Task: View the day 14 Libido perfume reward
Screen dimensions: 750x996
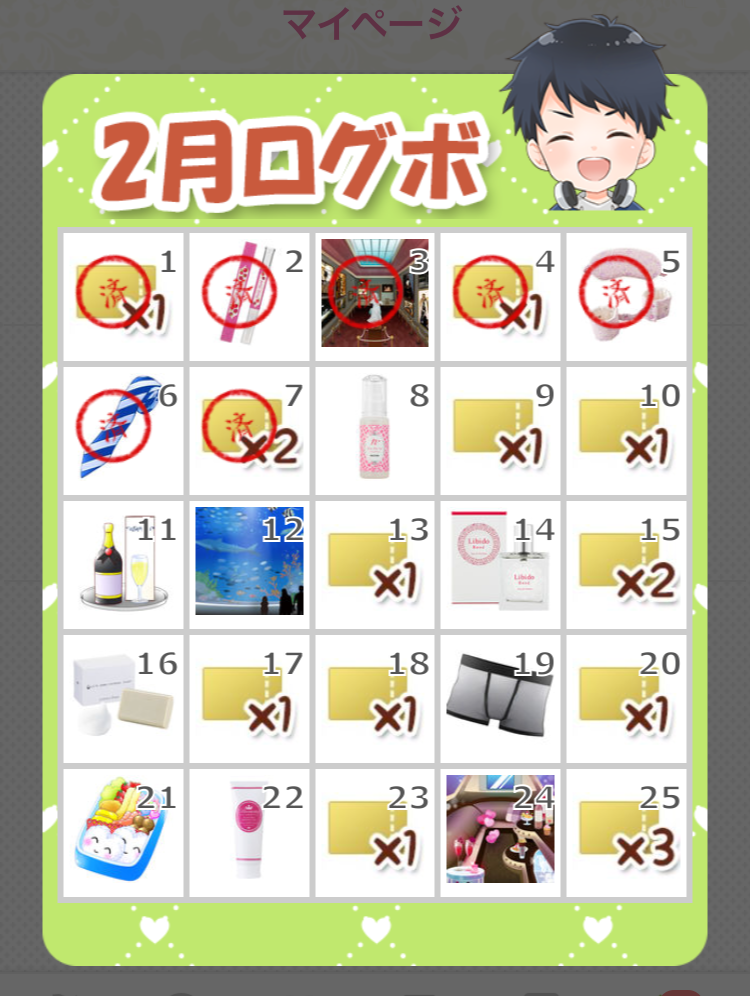Action: point(500,563)
